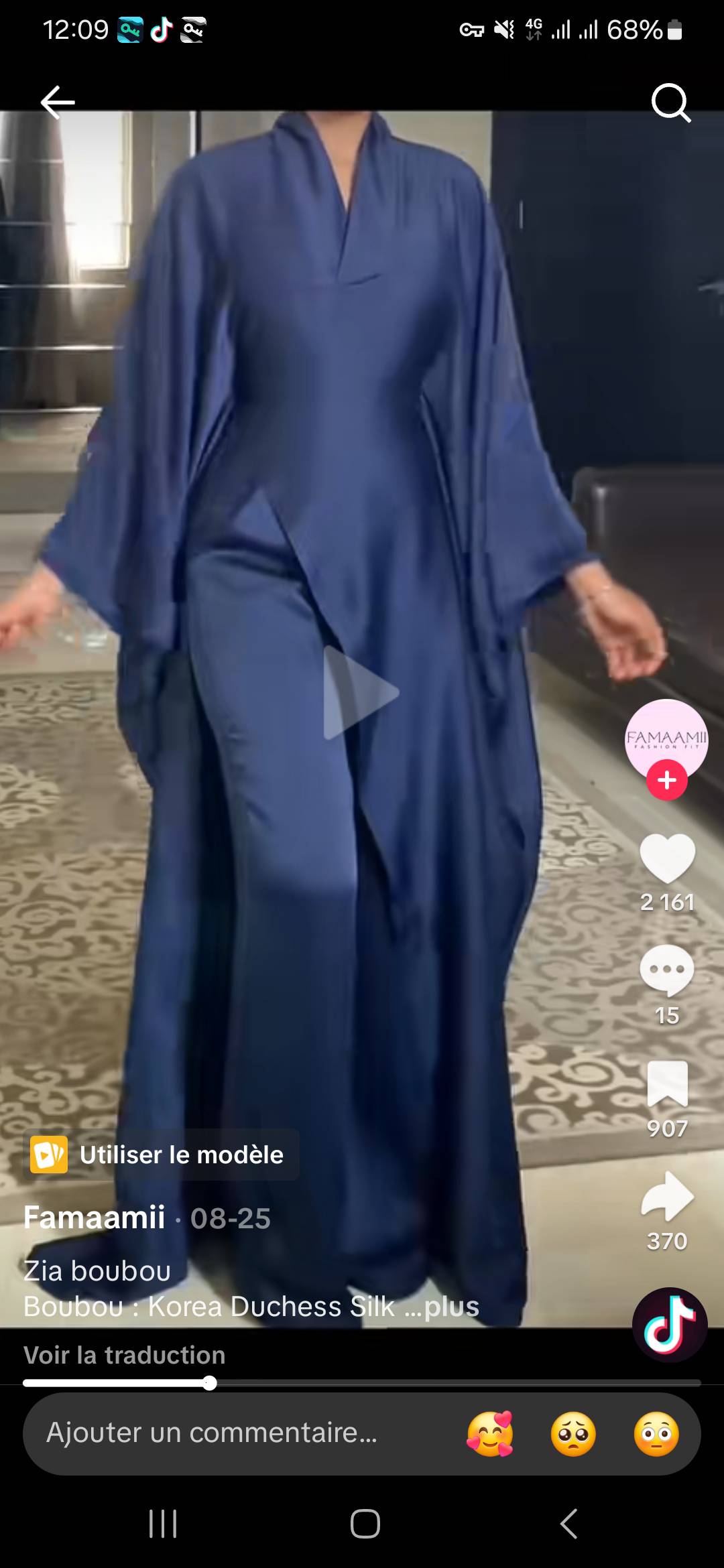The height and width of the screenshot is (1568, 724).
Task: Tap the video progress bar
Action: click(362, 1382)
